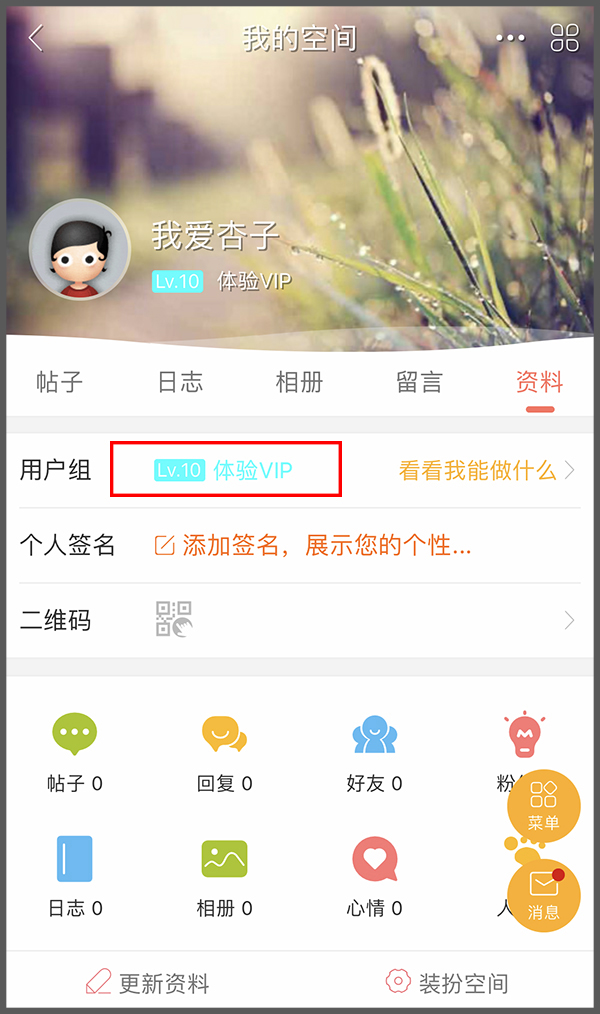
Task: Open the three-dot overflow menu
Action: click(x=510, y=39)
